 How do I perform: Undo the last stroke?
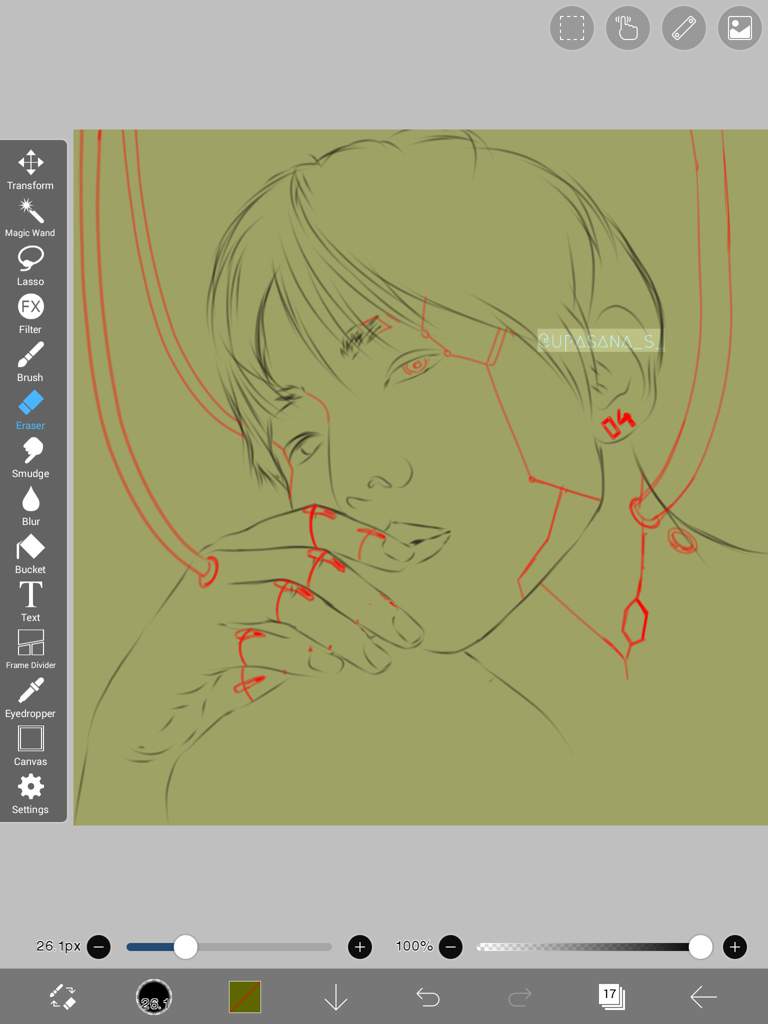[428, 997]
